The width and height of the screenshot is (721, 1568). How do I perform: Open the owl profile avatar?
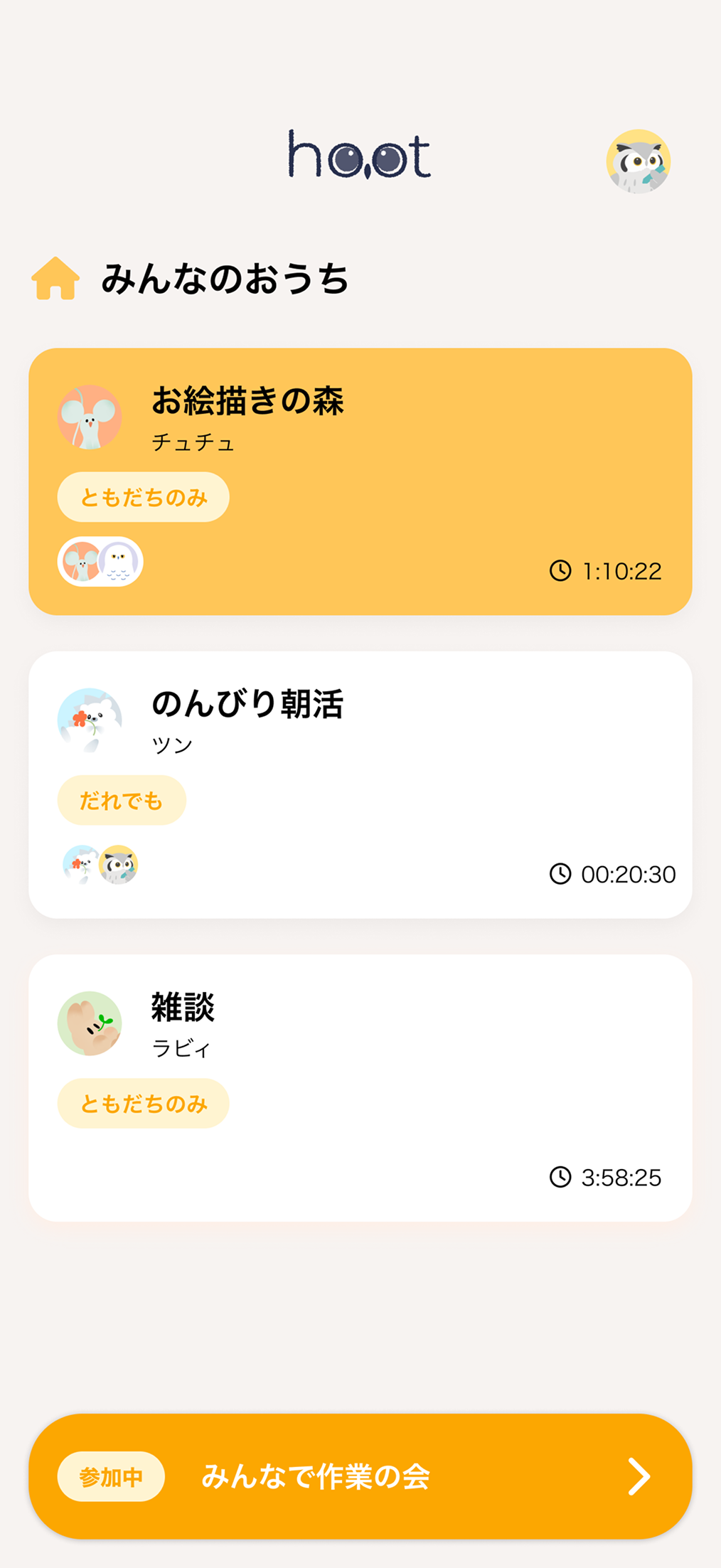638,161
